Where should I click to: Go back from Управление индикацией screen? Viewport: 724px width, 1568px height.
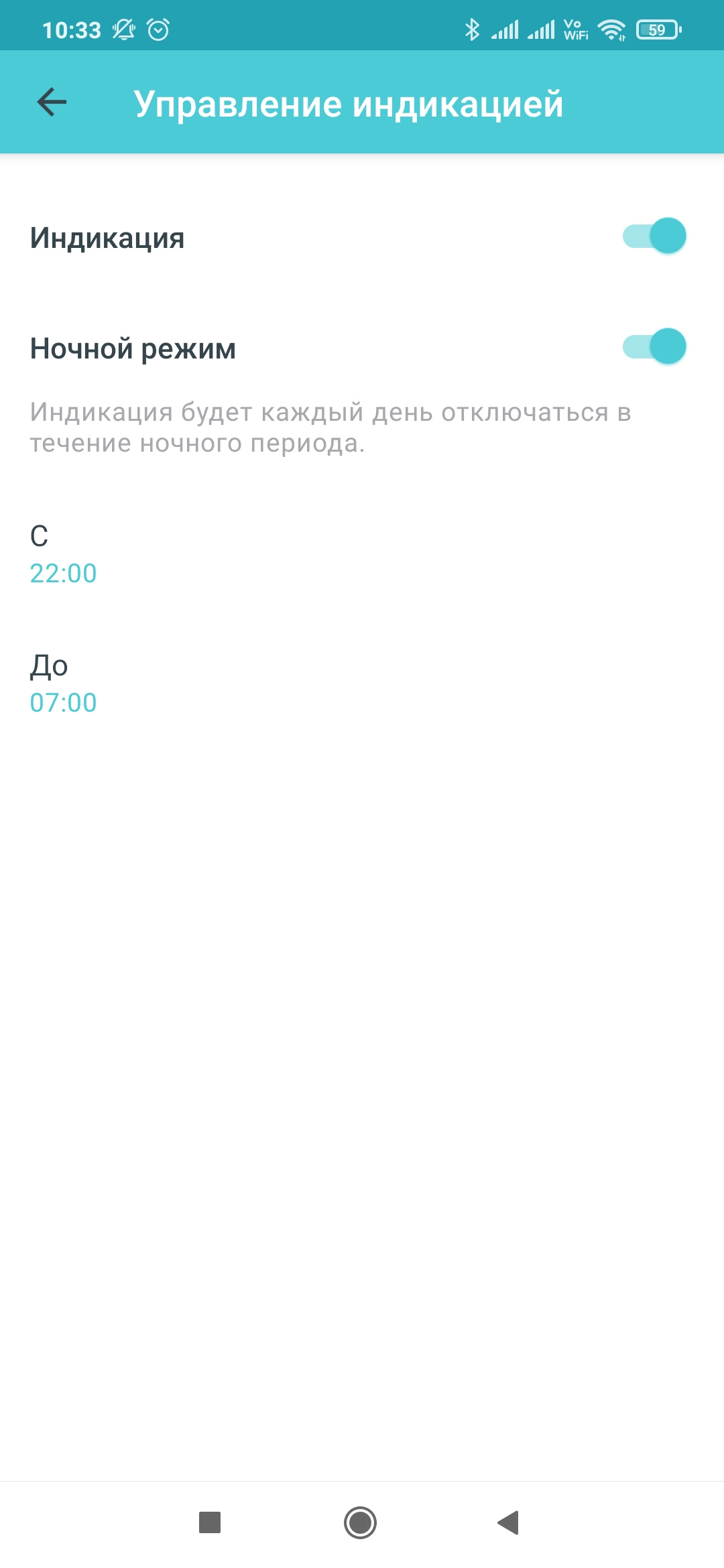point(52,103)
